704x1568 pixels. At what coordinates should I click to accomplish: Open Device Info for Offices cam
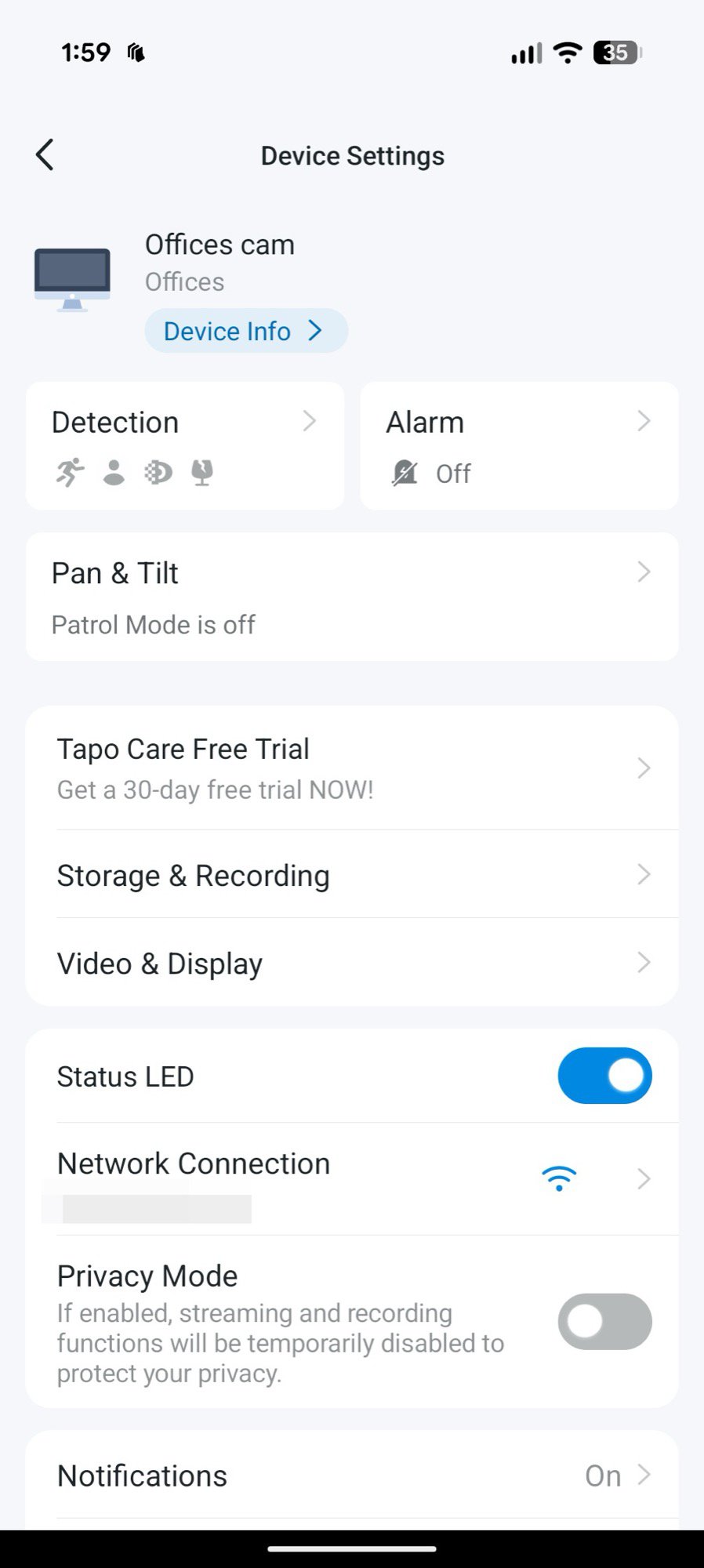coord(245,331)
